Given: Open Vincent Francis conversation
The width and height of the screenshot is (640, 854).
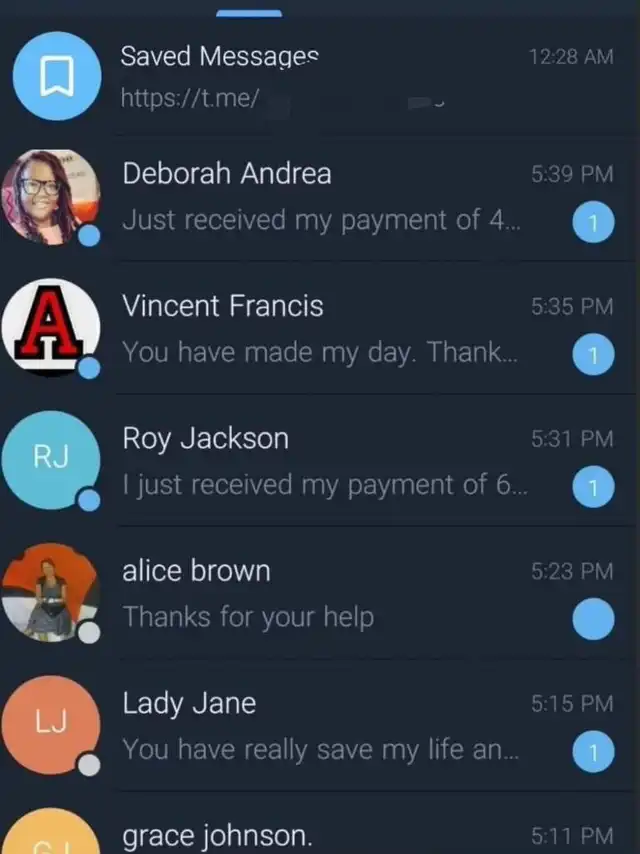Looking at the screenshot, I should [320, 329].
